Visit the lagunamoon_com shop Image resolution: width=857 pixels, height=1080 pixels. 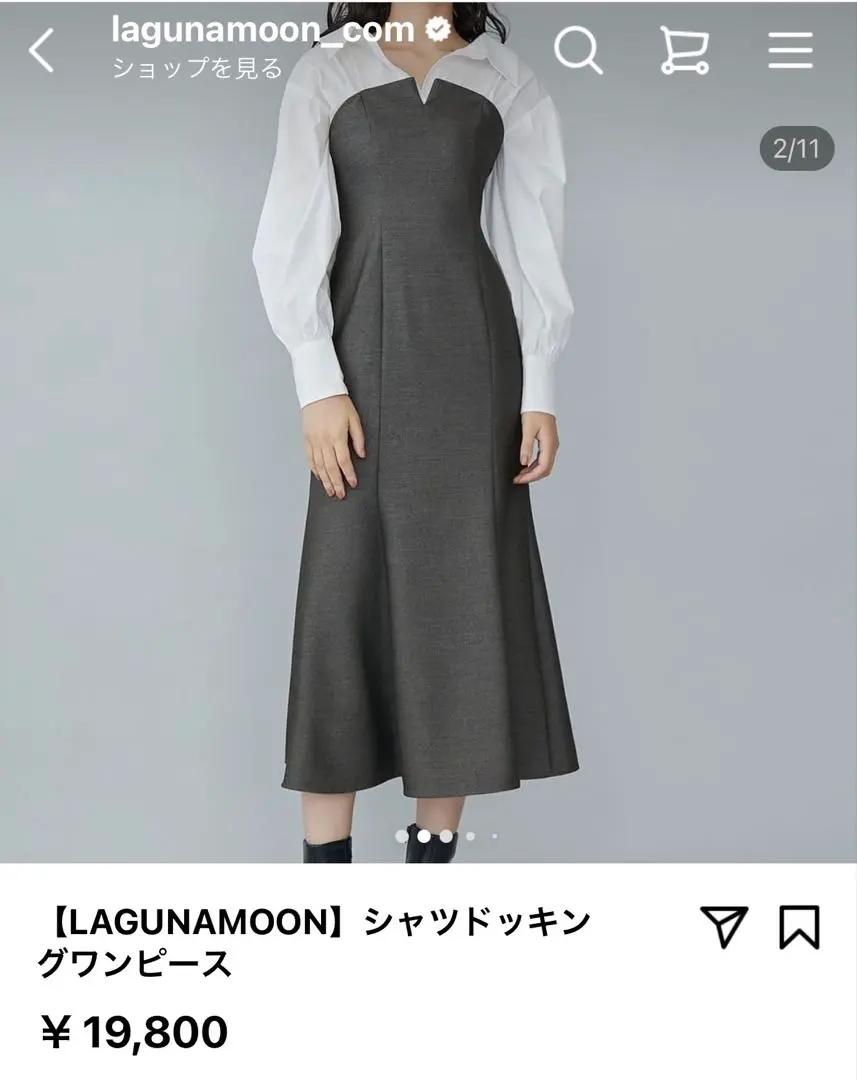pos(198,69)
